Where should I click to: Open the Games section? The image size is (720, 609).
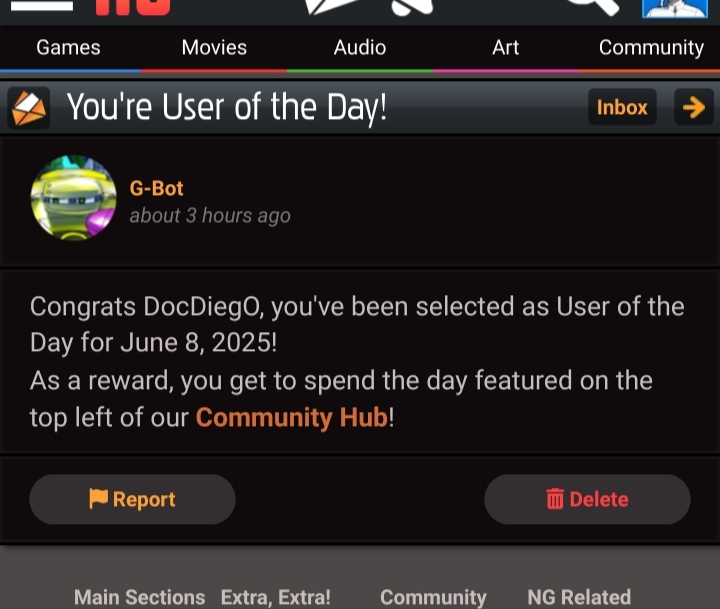[68, 48]
